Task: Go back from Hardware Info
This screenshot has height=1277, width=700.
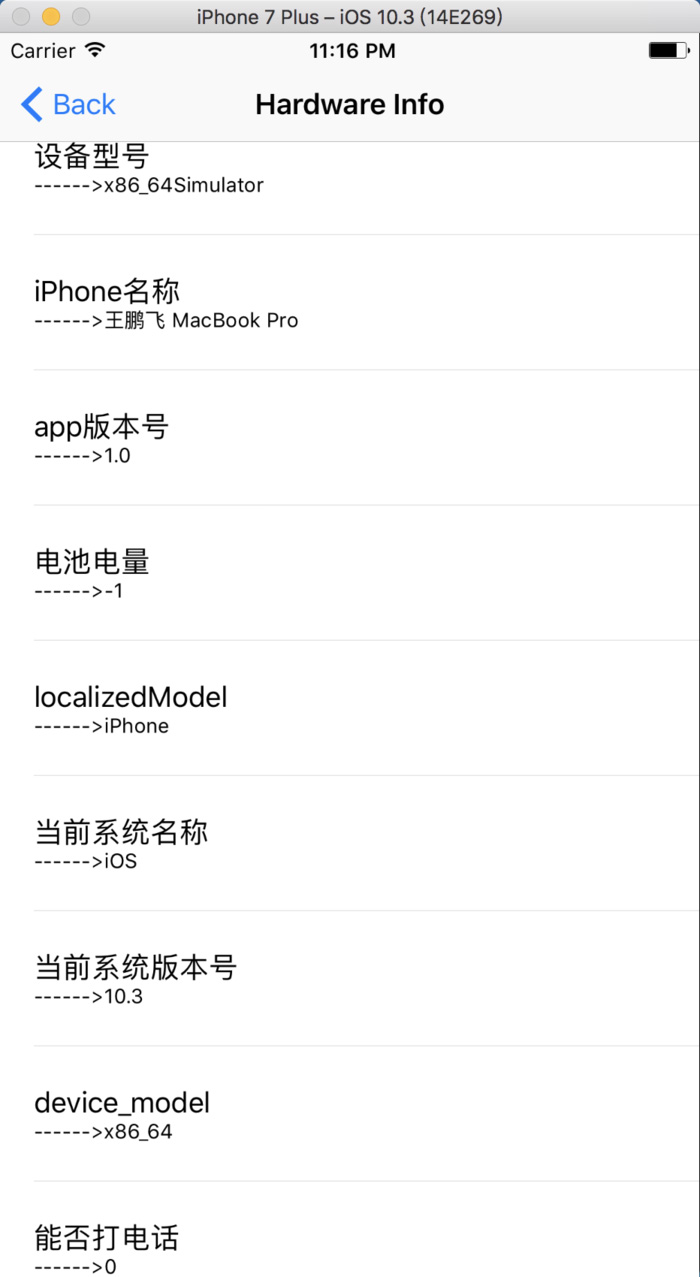Action: point(68,105)
